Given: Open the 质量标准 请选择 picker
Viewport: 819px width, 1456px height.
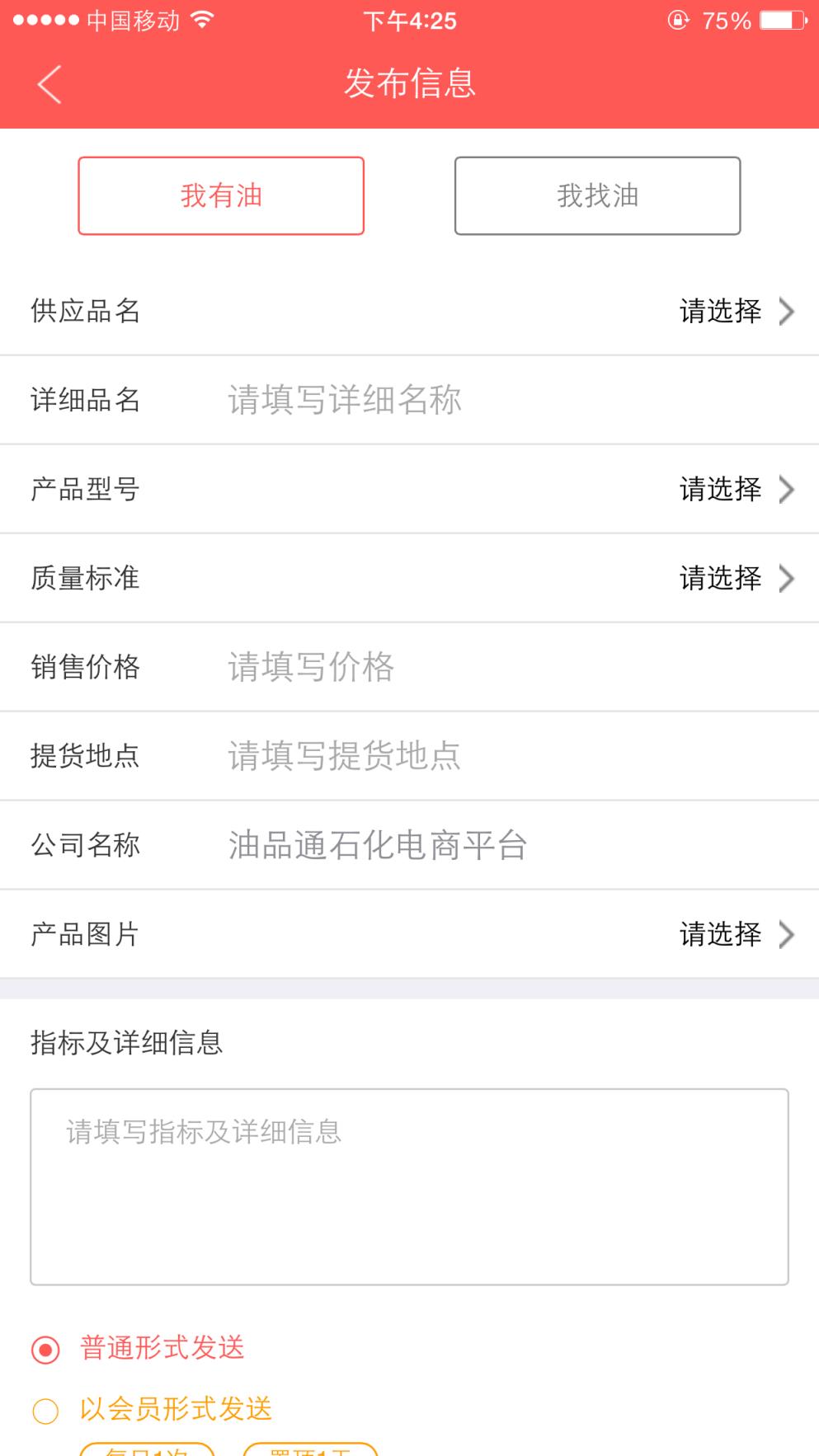Looking at the screenshot, I should pos(718,578).
